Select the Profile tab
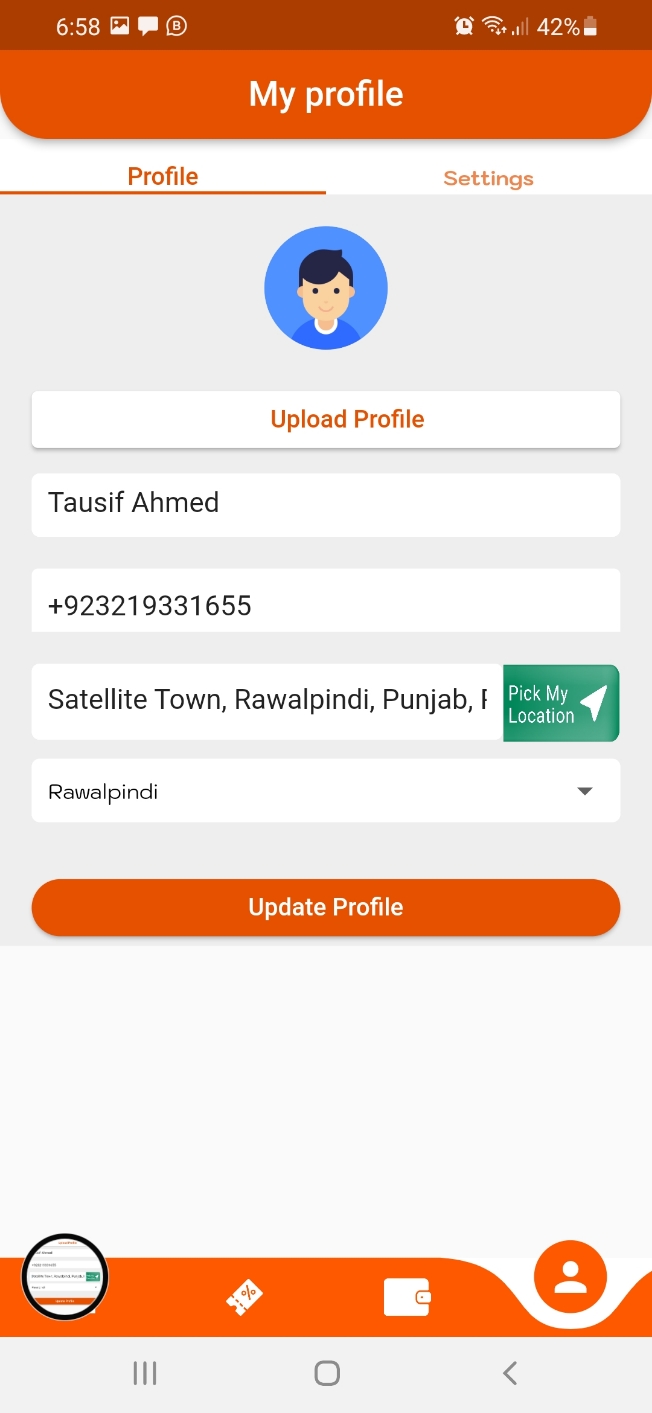652x1413 pixels. (163, 176)
